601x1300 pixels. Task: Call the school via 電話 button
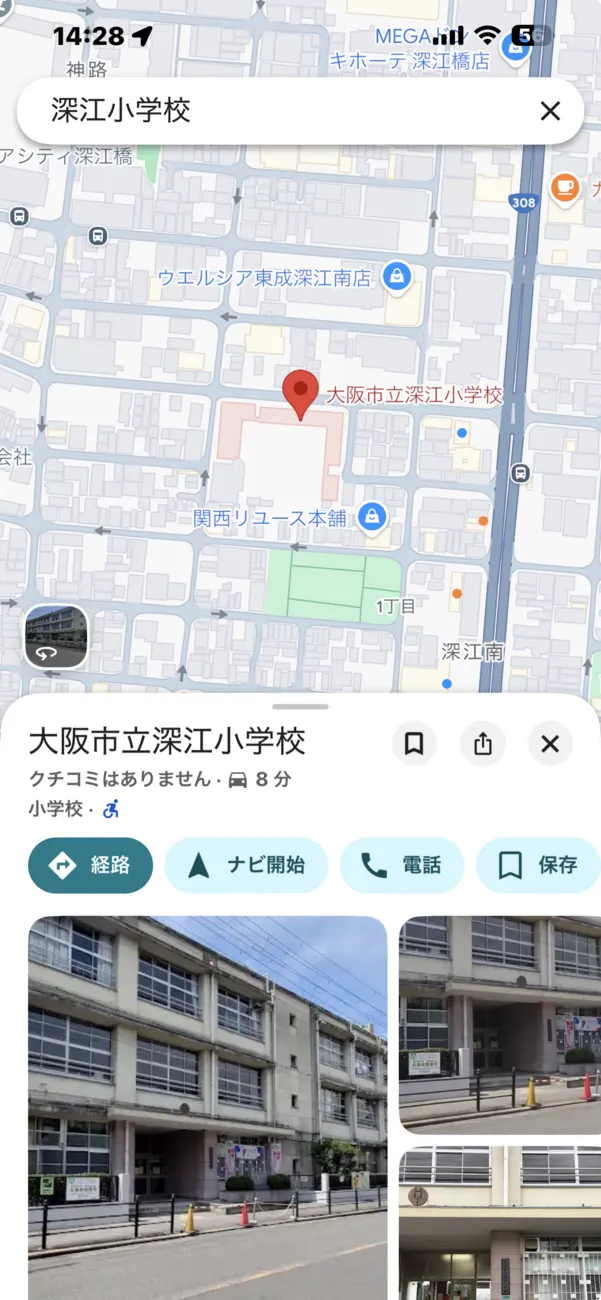pos(402,865)
